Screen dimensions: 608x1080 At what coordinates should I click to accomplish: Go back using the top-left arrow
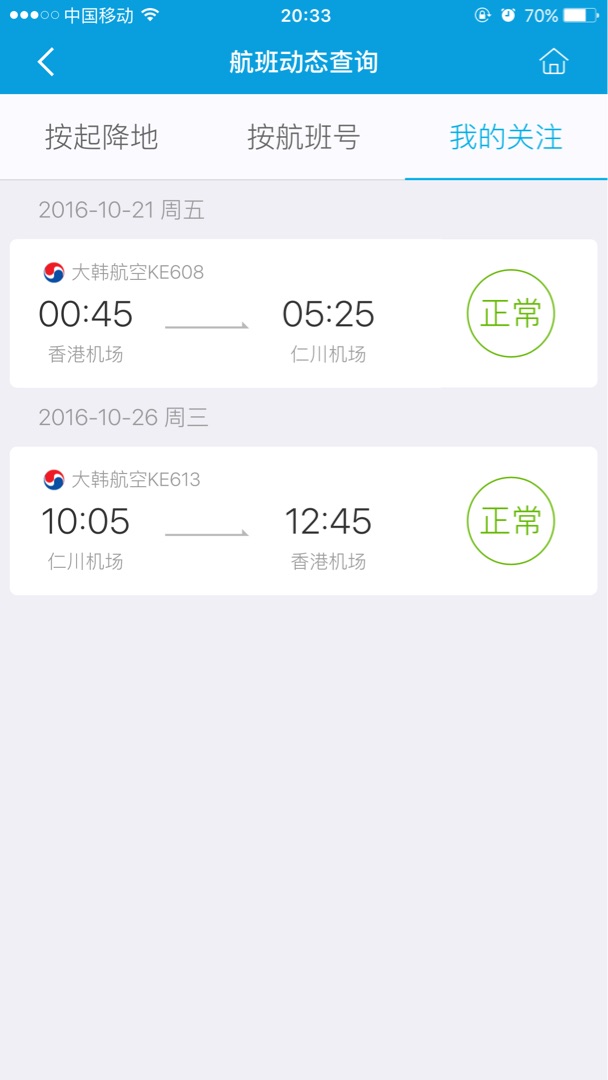click(x=45, y=62)
